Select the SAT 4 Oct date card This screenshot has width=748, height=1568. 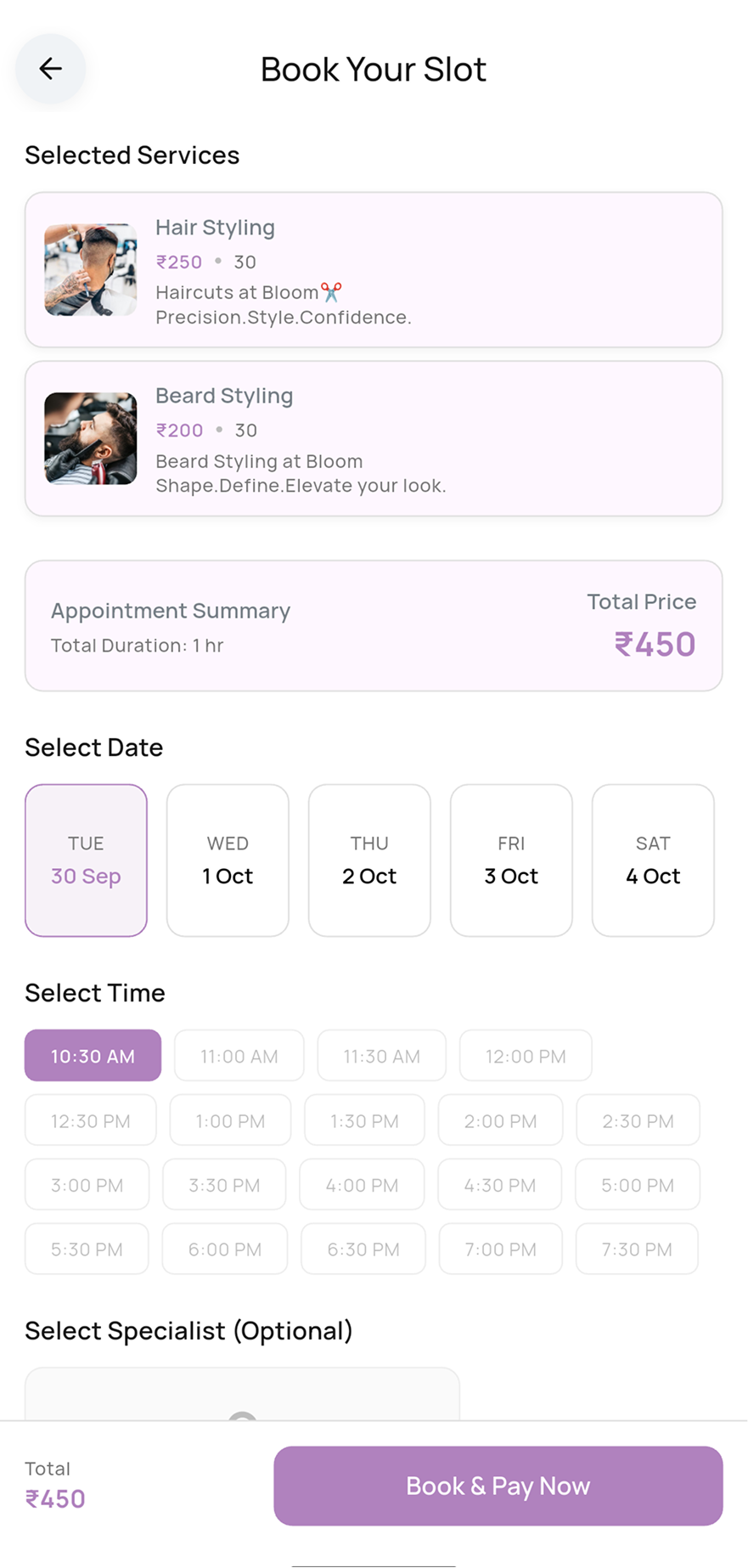tap(653, 860)
